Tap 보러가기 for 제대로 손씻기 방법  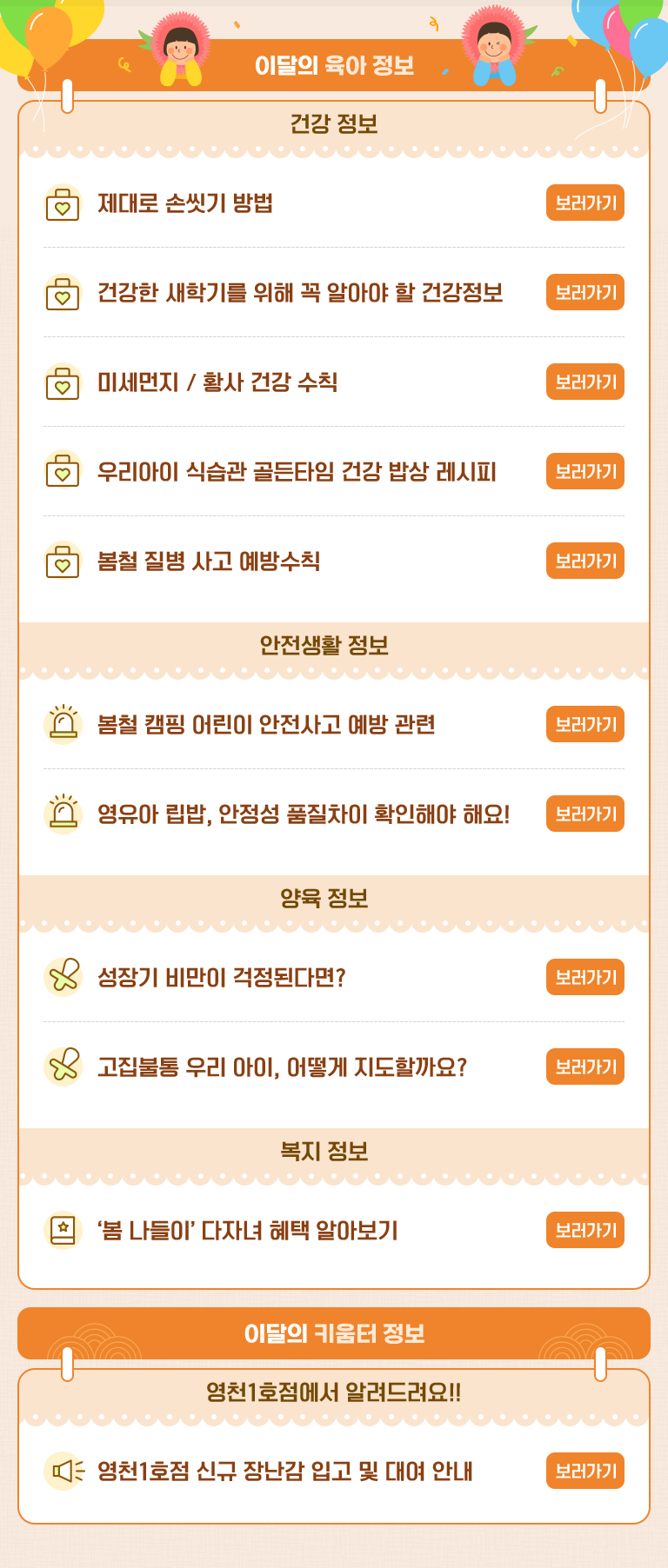(584, 203)
